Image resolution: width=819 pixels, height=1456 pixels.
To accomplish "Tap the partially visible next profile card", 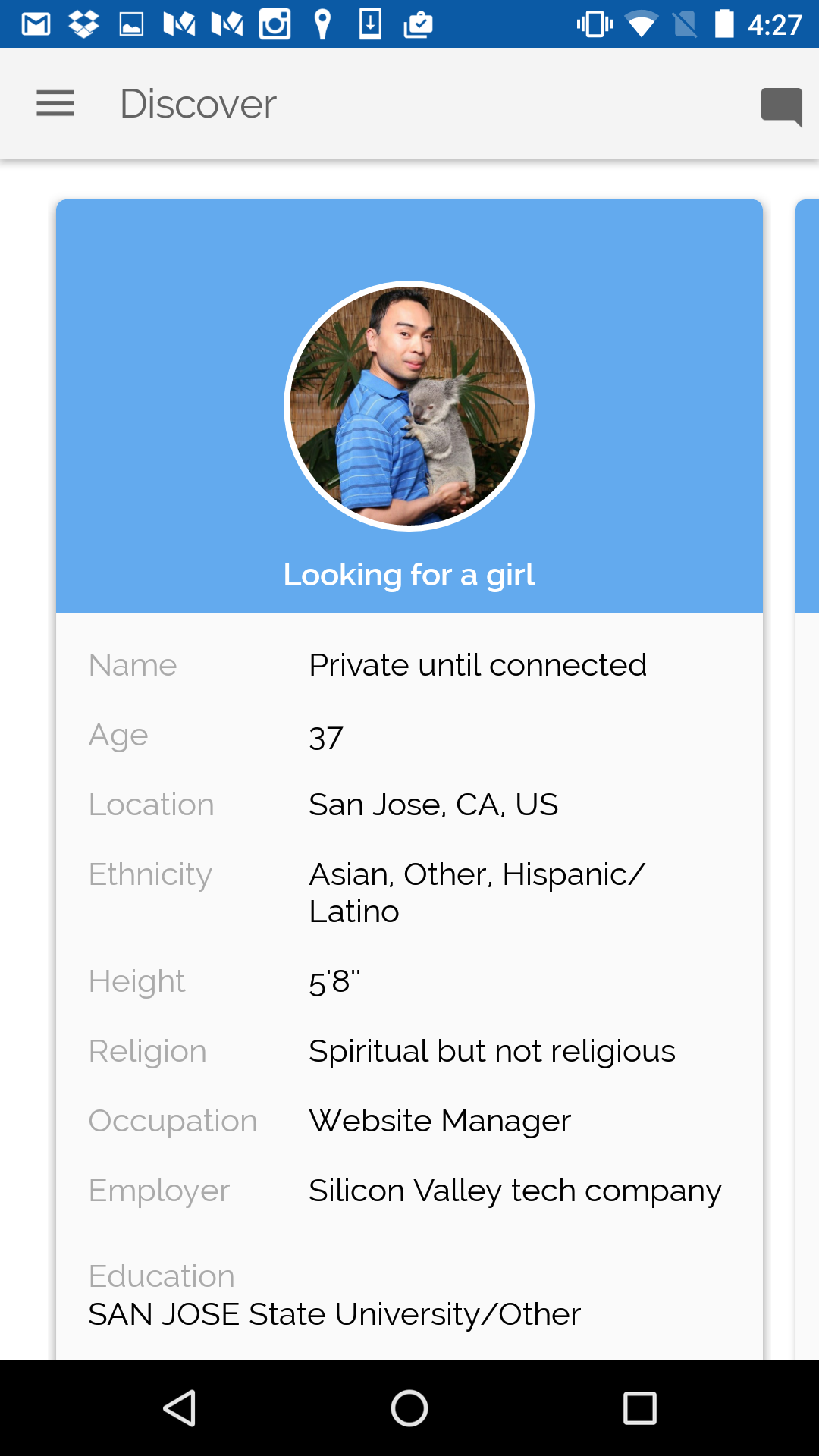I will [809, 406].
